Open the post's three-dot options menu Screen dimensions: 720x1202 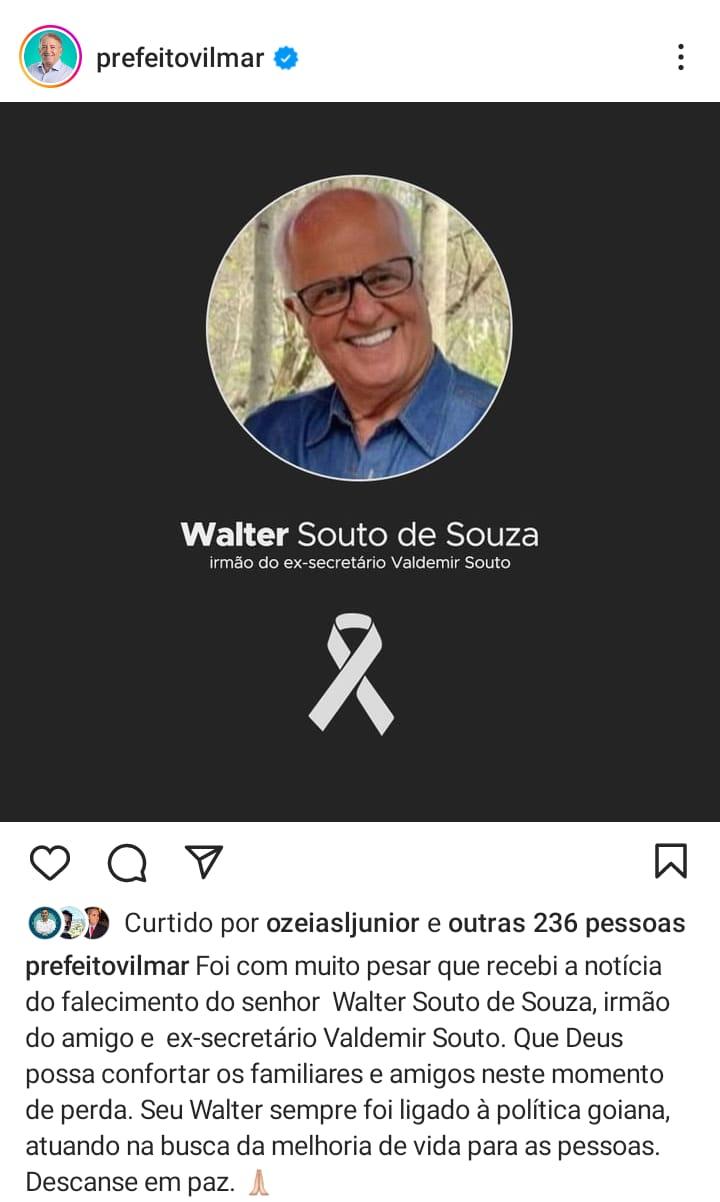pos(680,57)
